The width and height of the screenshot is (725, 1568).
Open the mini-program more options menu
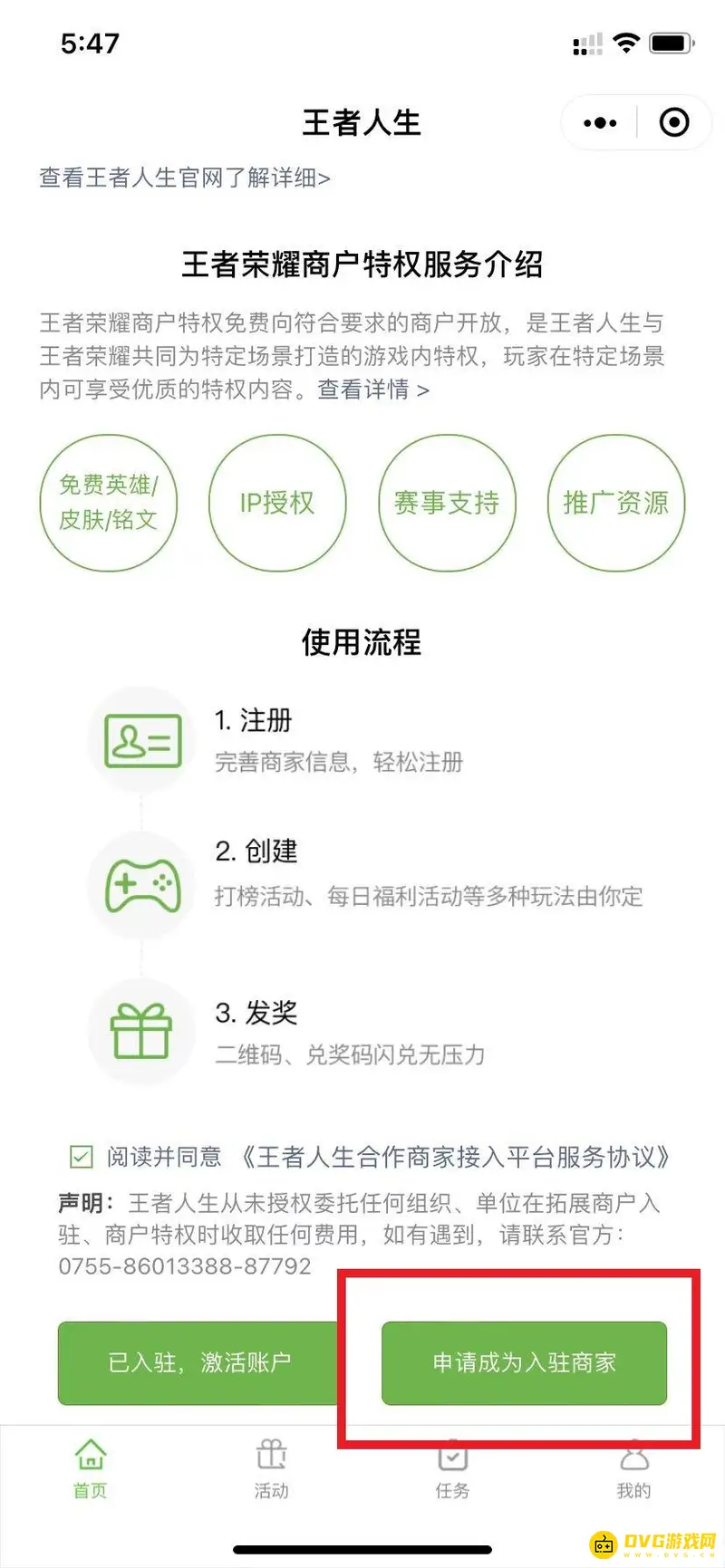[599, 121]
